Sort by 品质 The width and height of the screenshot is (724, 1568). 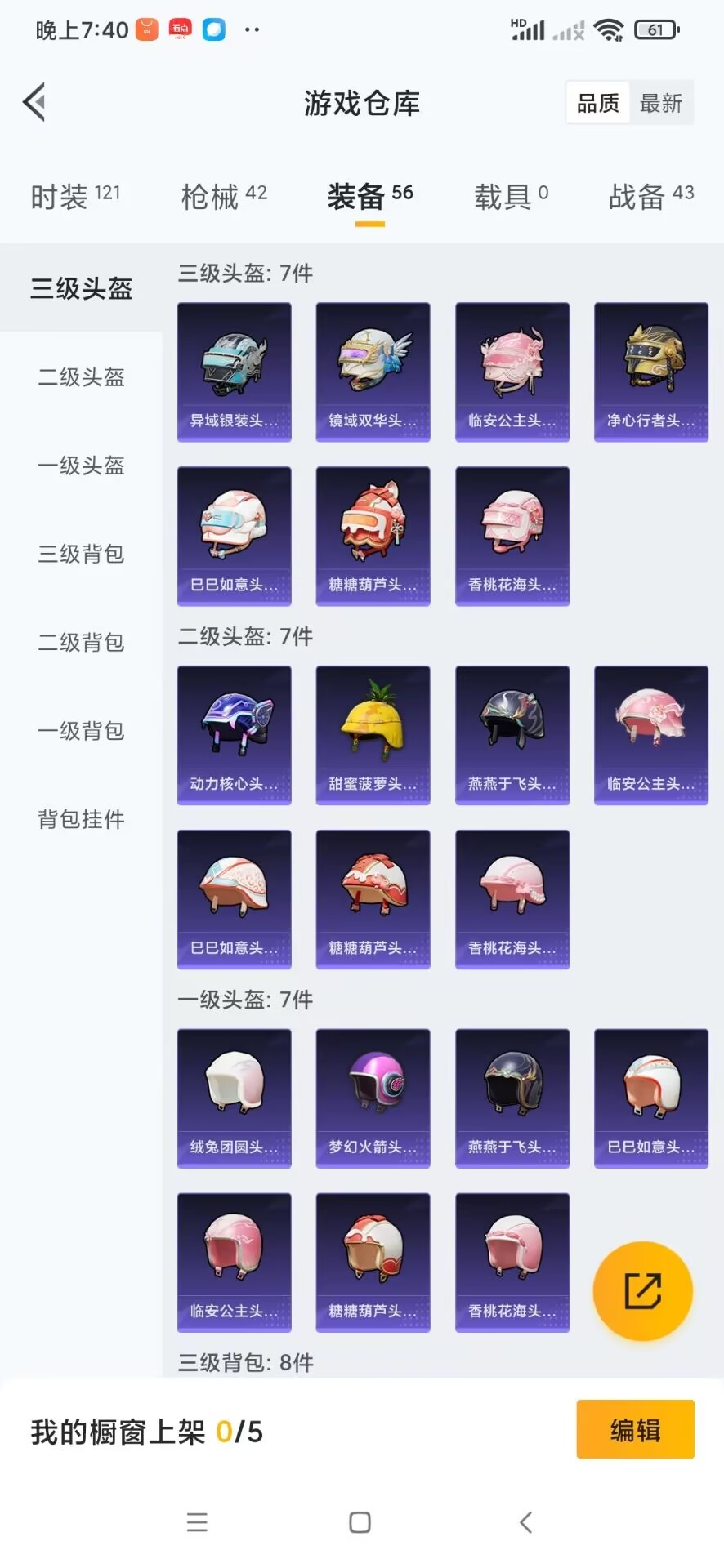[x=598, y=103]
